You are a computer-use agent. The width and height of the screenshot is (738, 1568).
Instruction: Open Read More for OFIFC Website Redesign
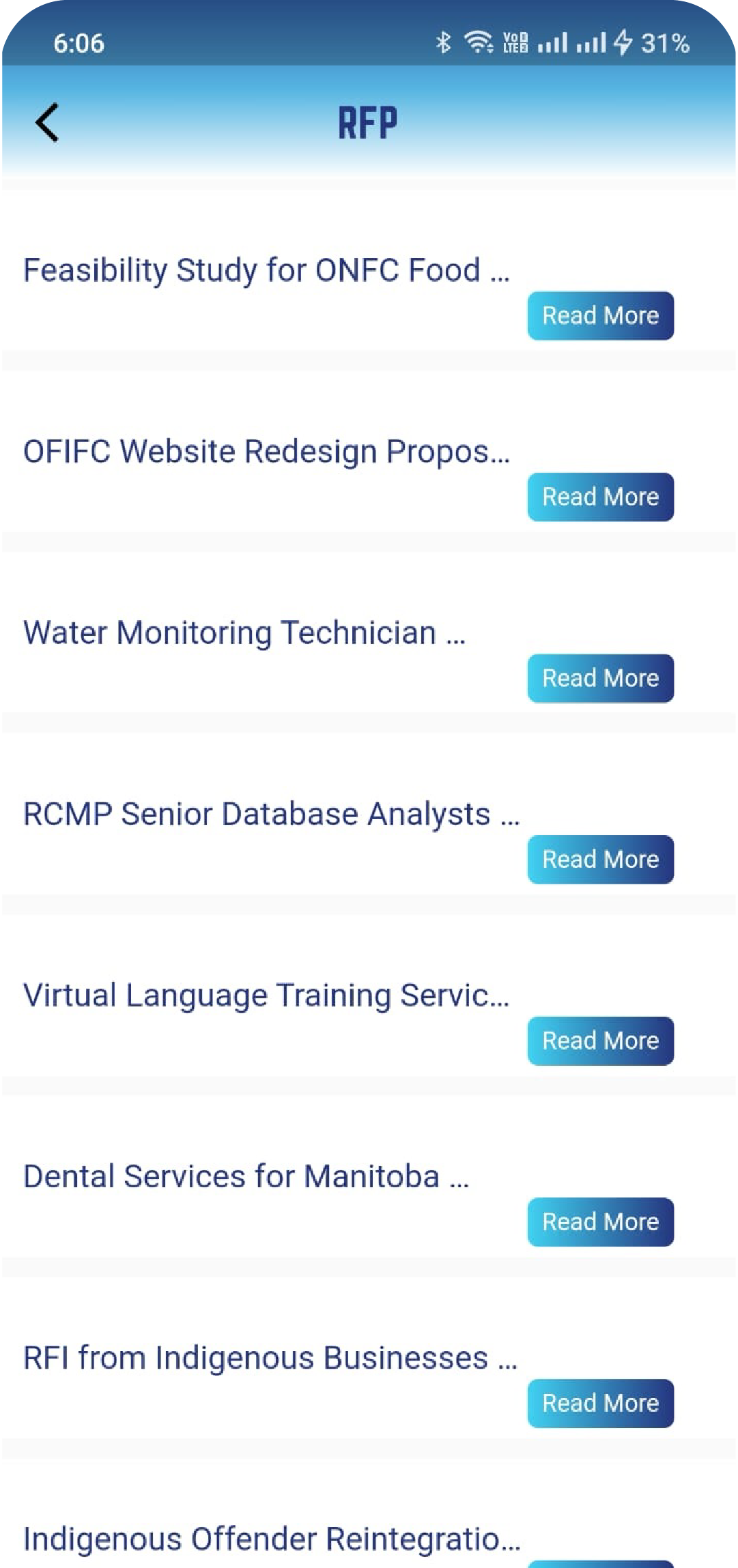(600, 497)
